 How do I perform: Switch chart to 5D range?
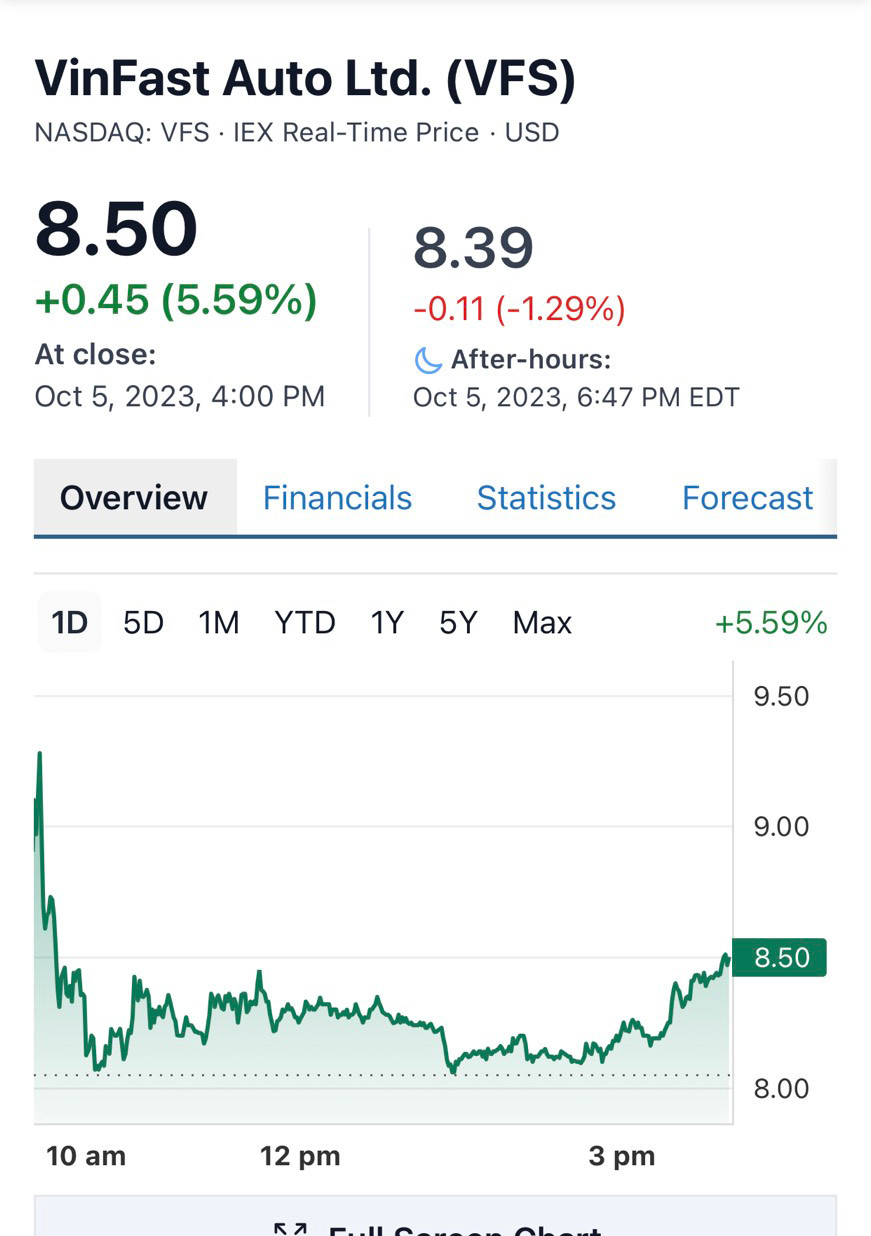point(143,623)
